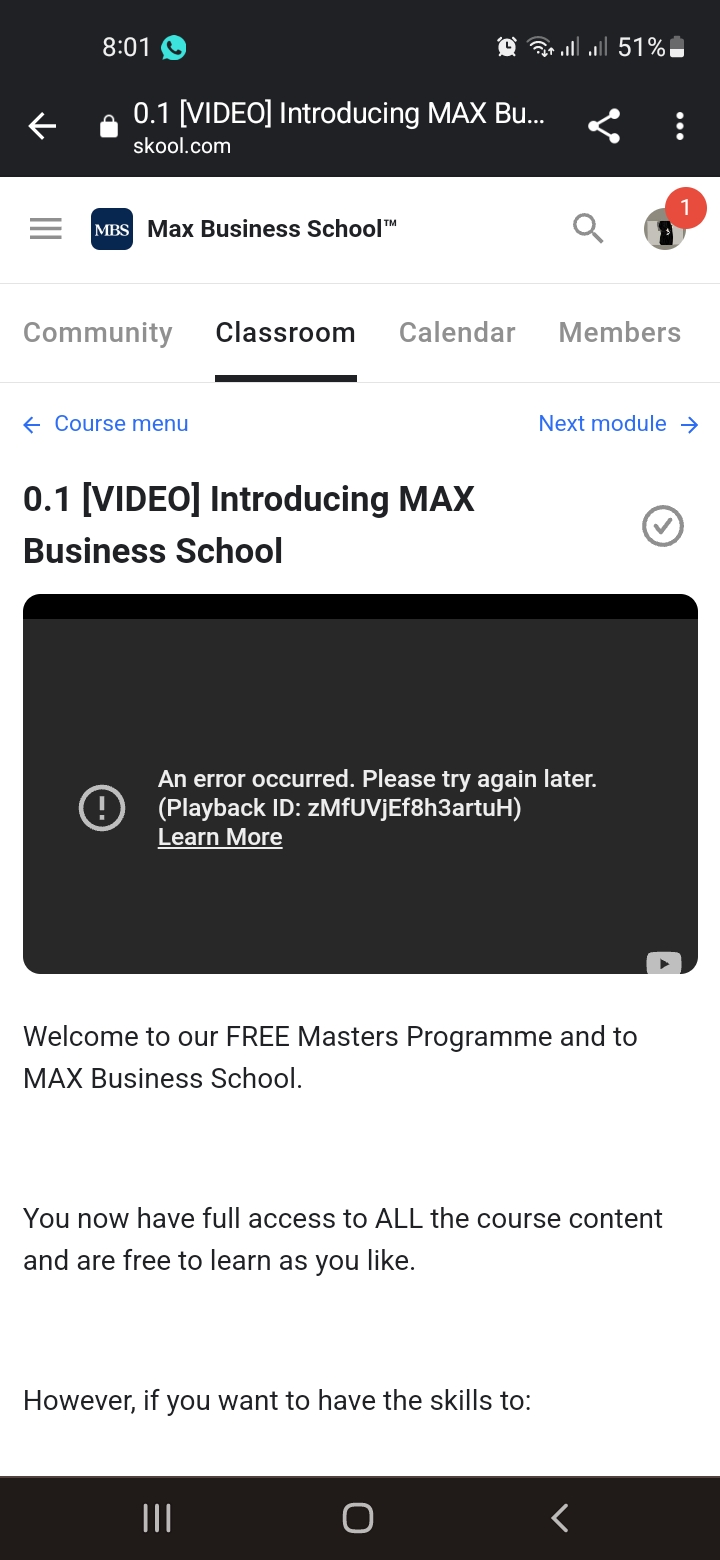Tap the WhatsApp icon in the status bar
Screen dimensions: 720x1560
pyautogui.click(x=174, y=46)
